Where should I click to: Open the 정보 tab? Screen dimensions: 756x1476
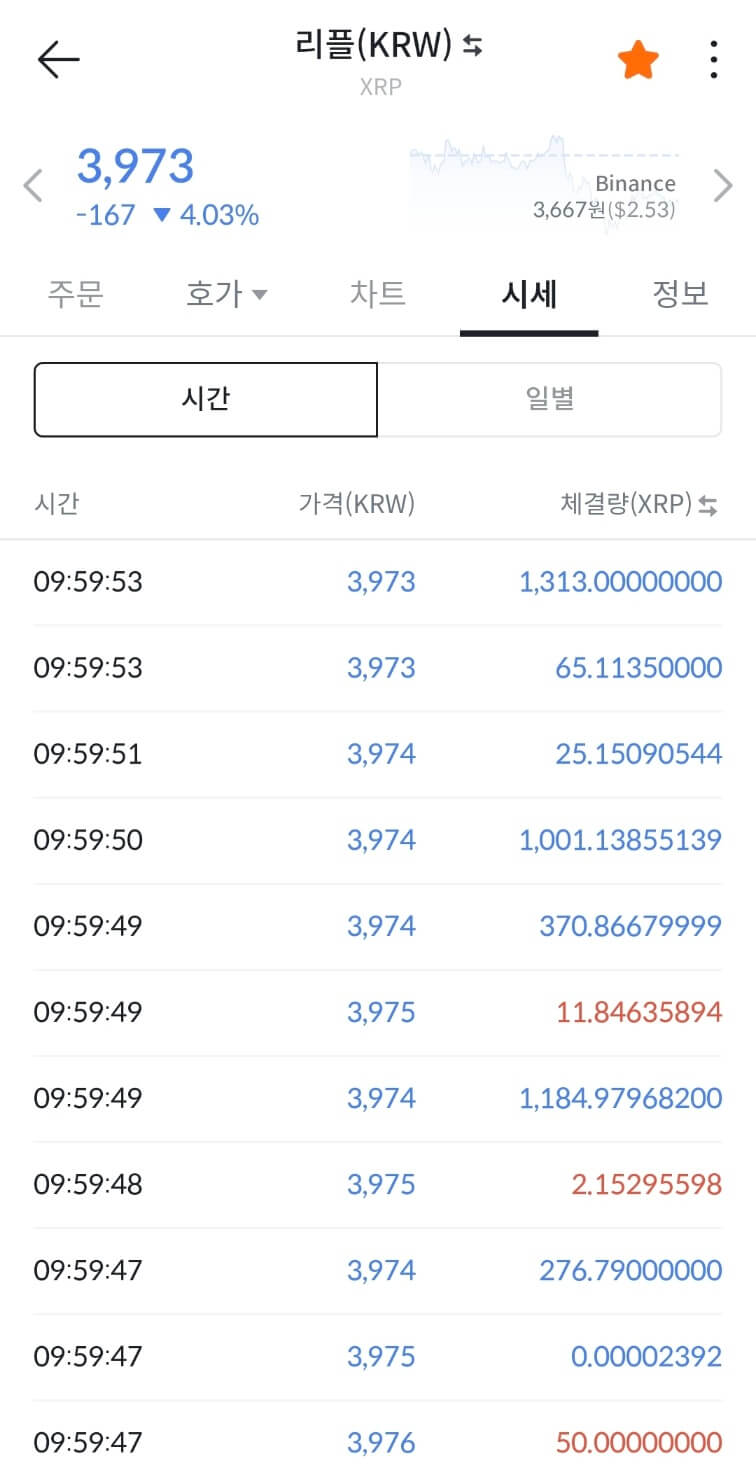click(x=680, y=293)
